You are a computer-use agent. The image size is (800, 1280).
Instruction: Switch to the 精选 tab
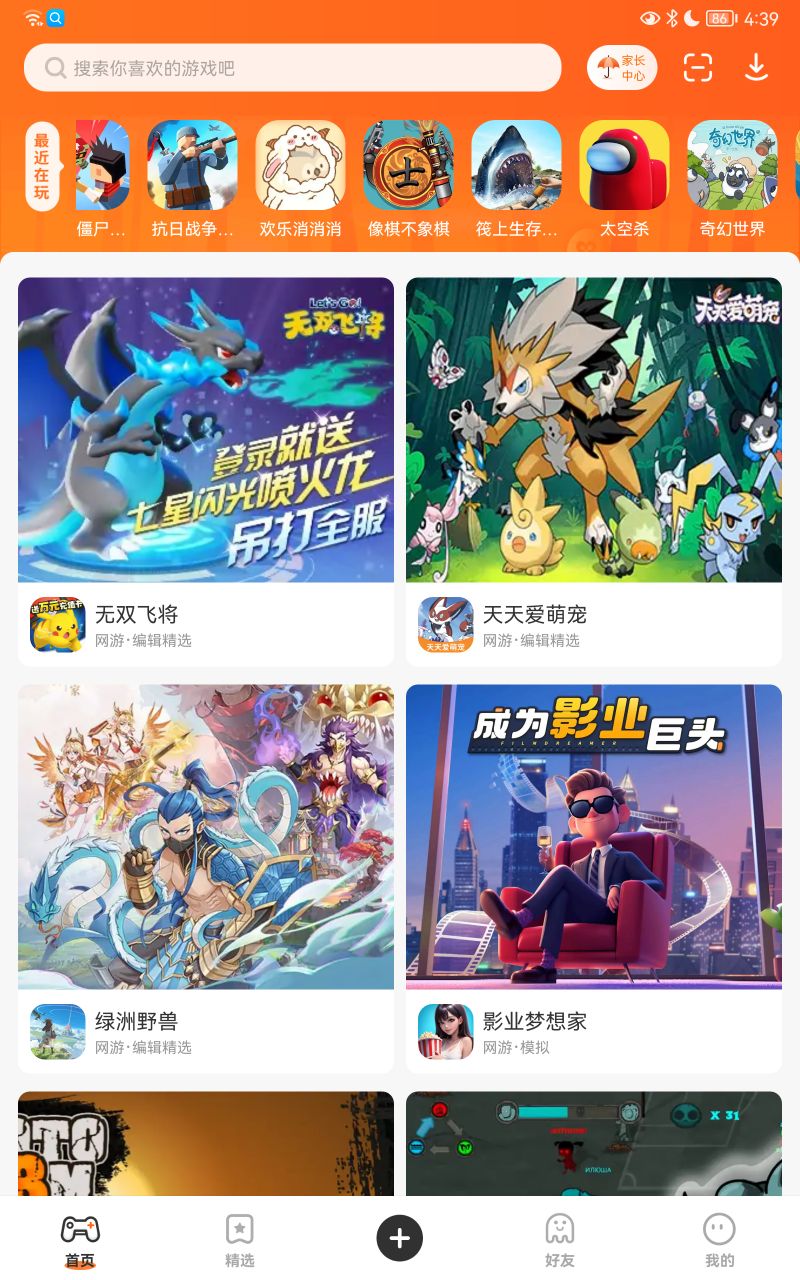pos(240,1240)
